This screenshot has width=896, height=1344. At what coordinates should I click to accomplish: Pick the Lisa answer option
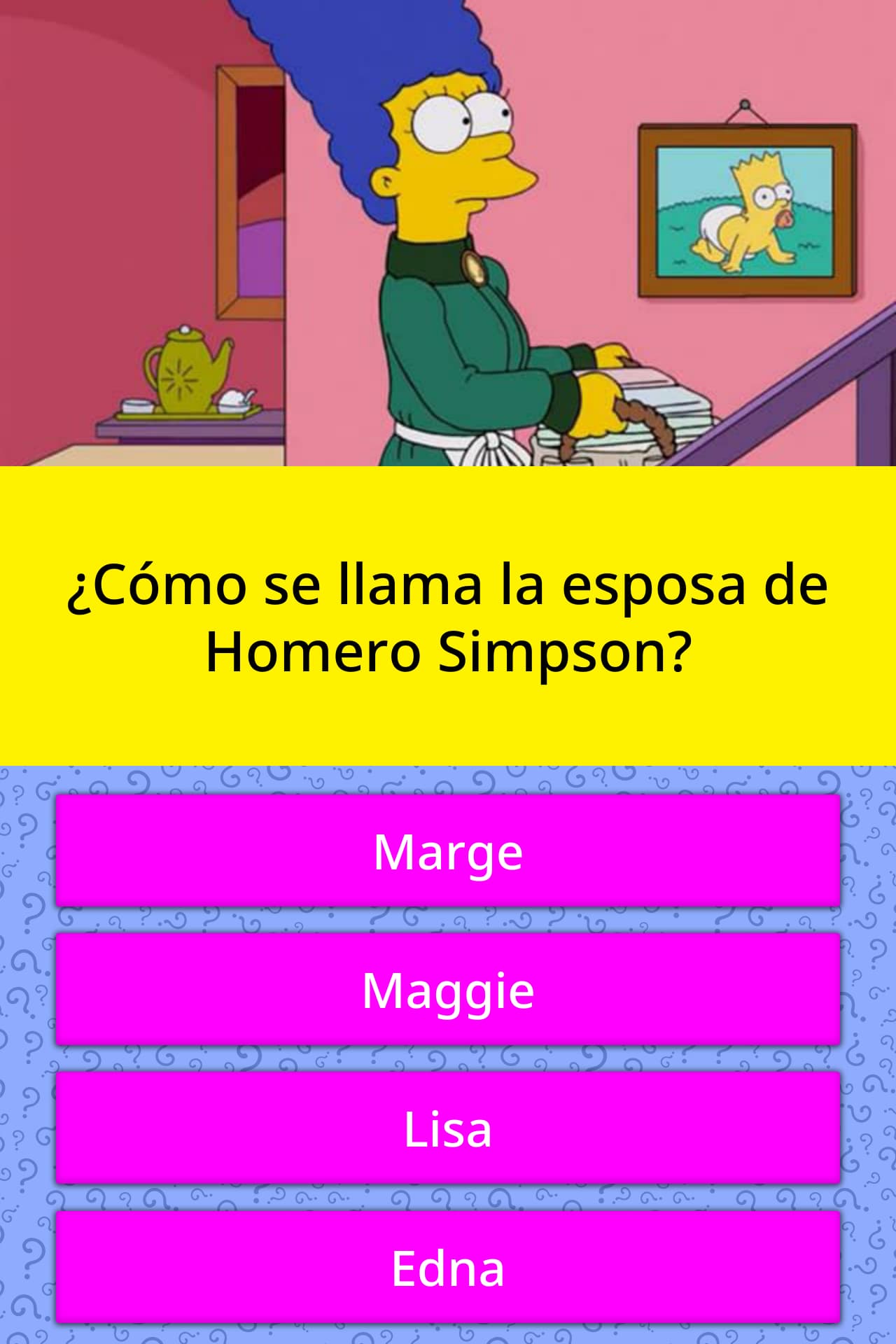448,1128
